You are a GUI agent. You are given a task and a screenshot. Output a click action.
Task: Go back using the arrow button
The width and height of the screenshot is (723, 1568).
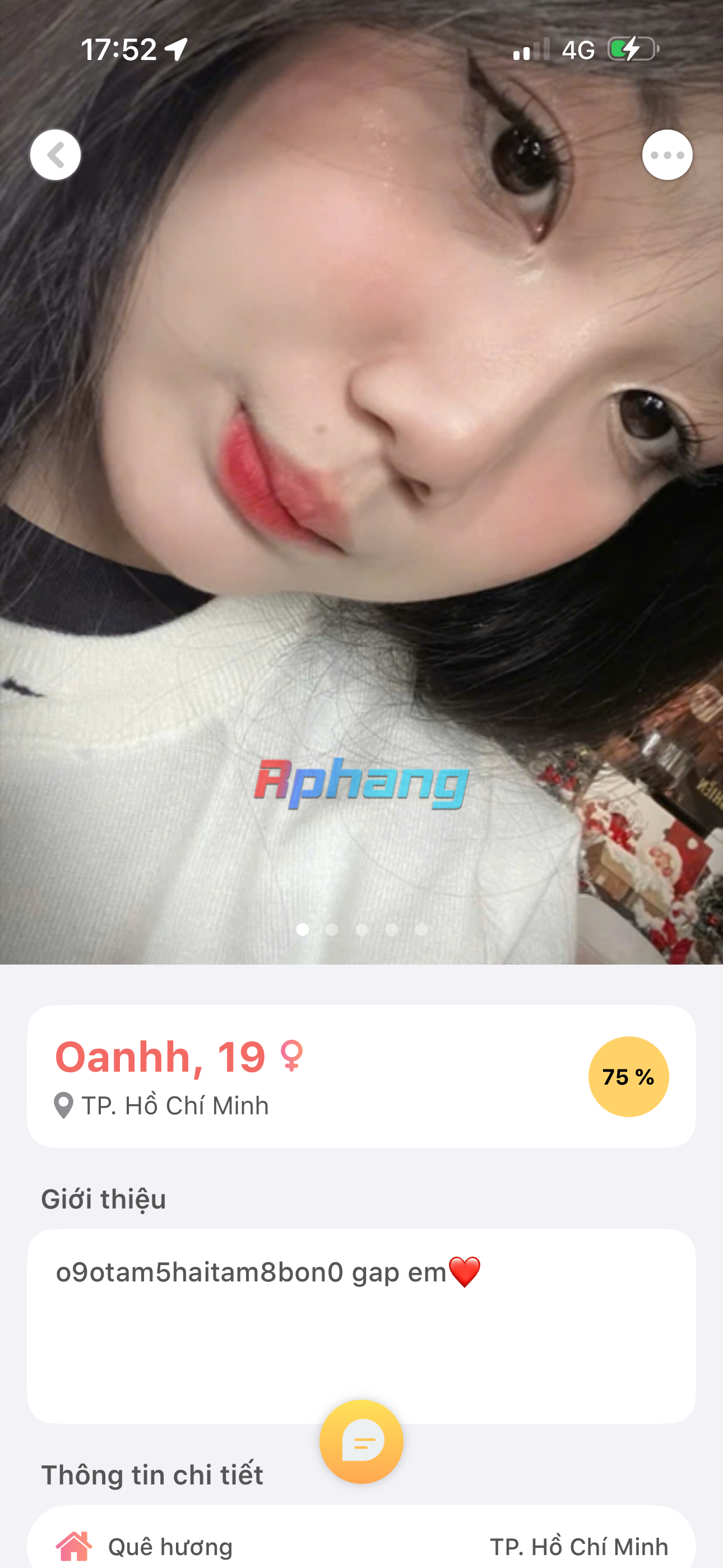coord(55,155)
